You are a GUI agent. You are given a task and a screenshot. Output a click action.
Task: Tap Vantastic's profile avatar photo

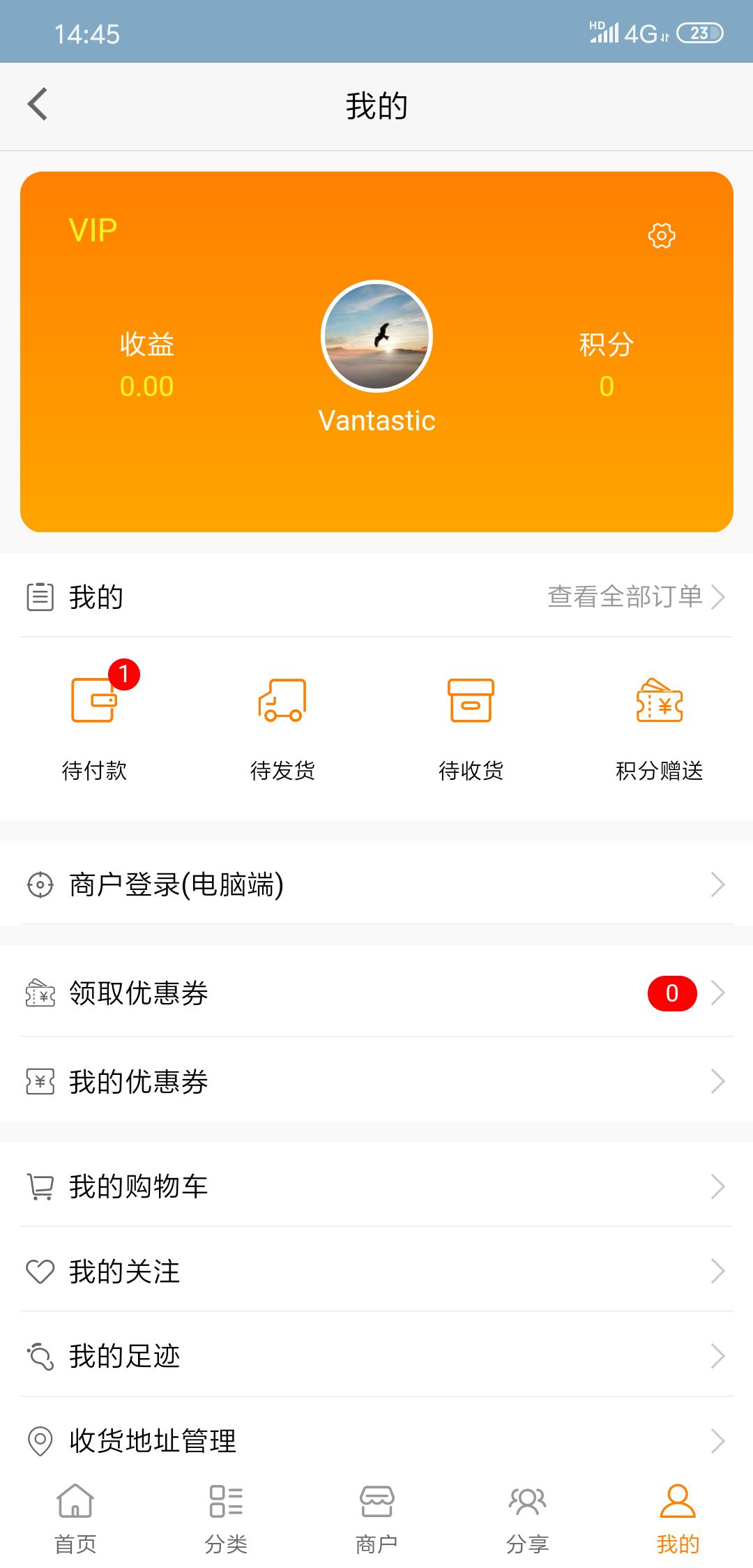click(x=376, y=336)
